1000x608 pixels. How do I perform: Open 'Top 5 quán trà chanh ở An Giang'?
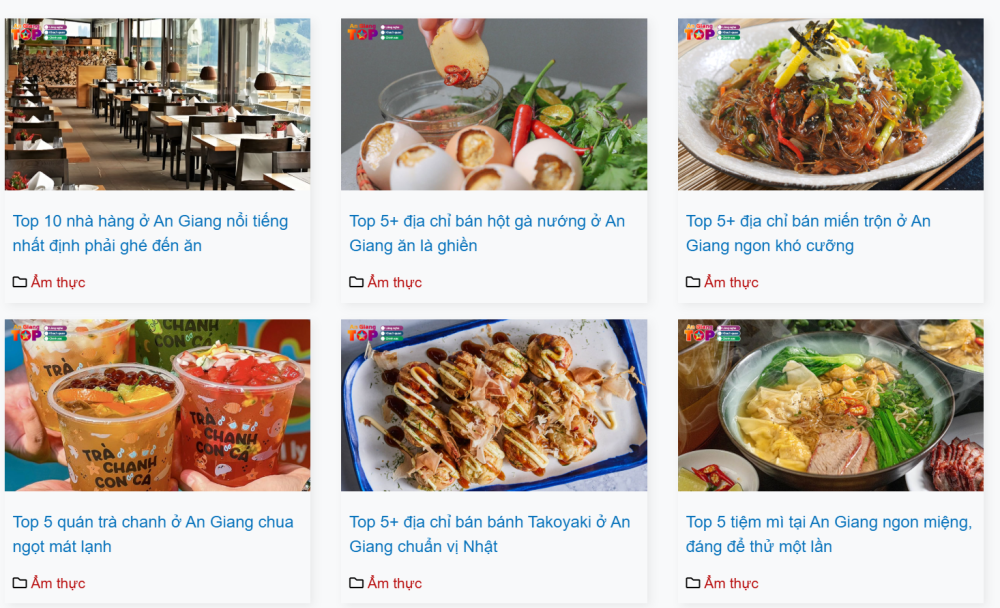coord(153,534)
